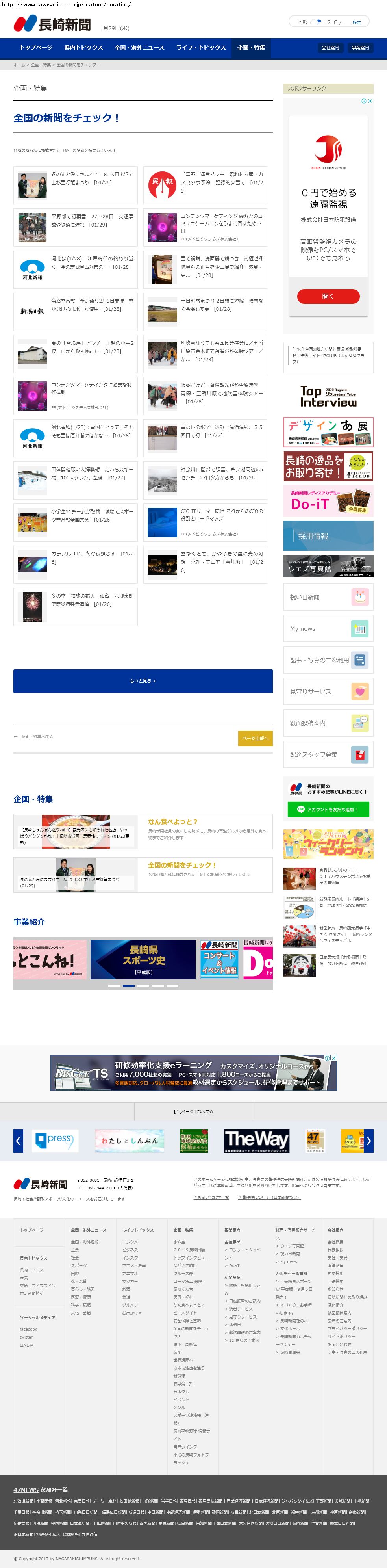Switch to 県内トピックス section
This screenshot has height=1568, width=387.
(x=83, y=48)
